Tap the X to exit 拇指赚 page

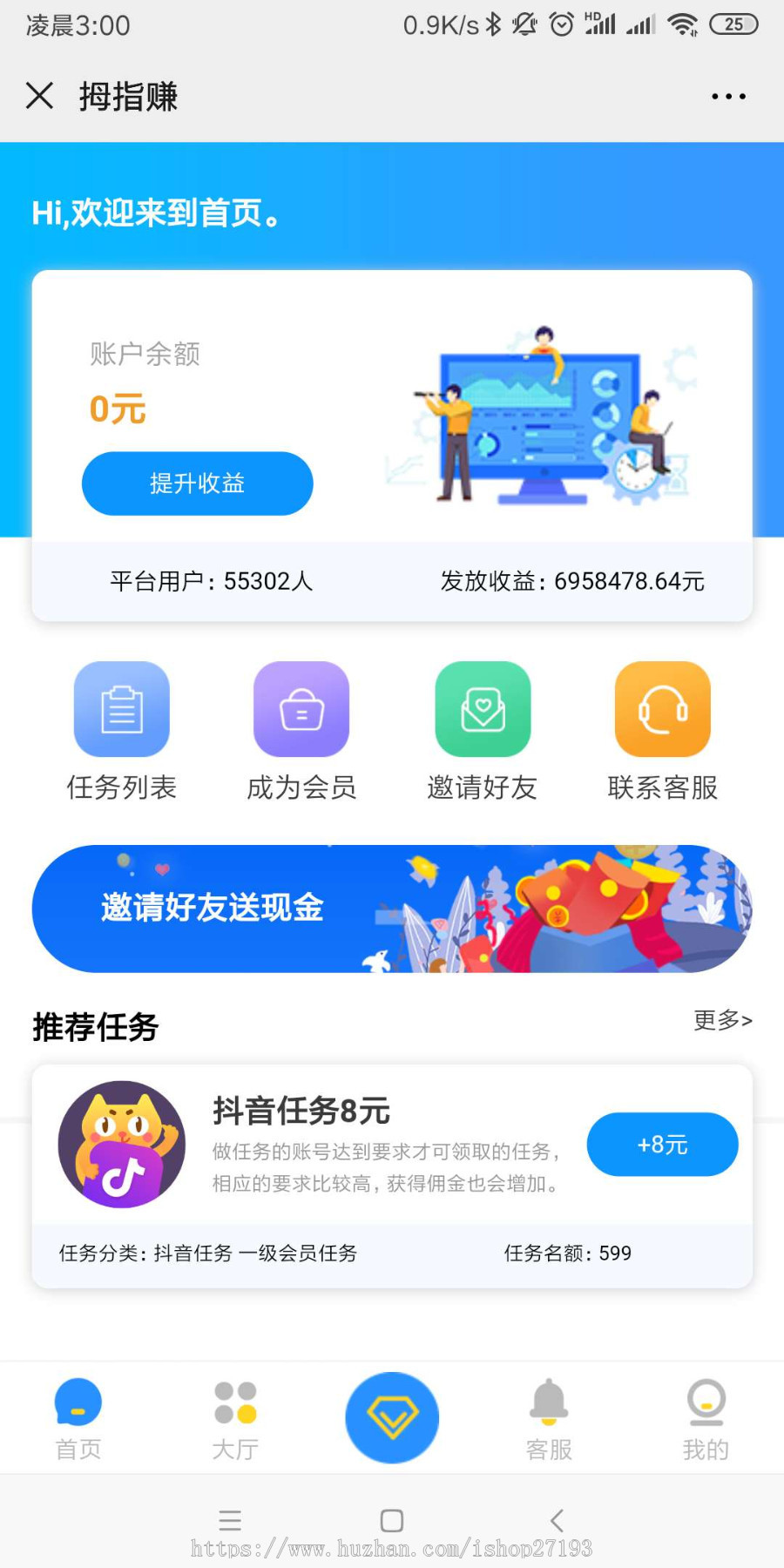(x=39, y=96)
